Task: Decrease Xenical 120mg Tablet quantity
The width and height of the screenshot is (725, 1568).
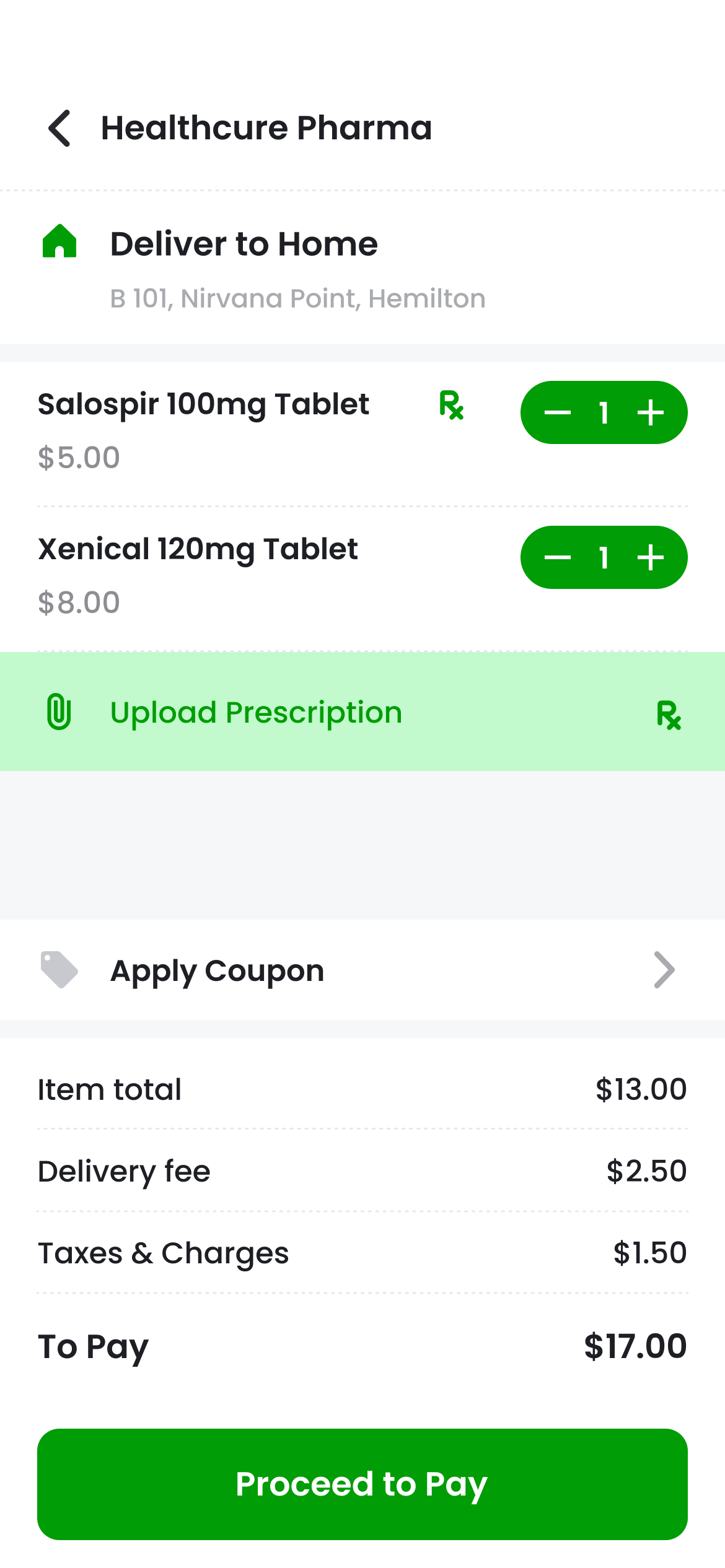Action: coord(557,557)
